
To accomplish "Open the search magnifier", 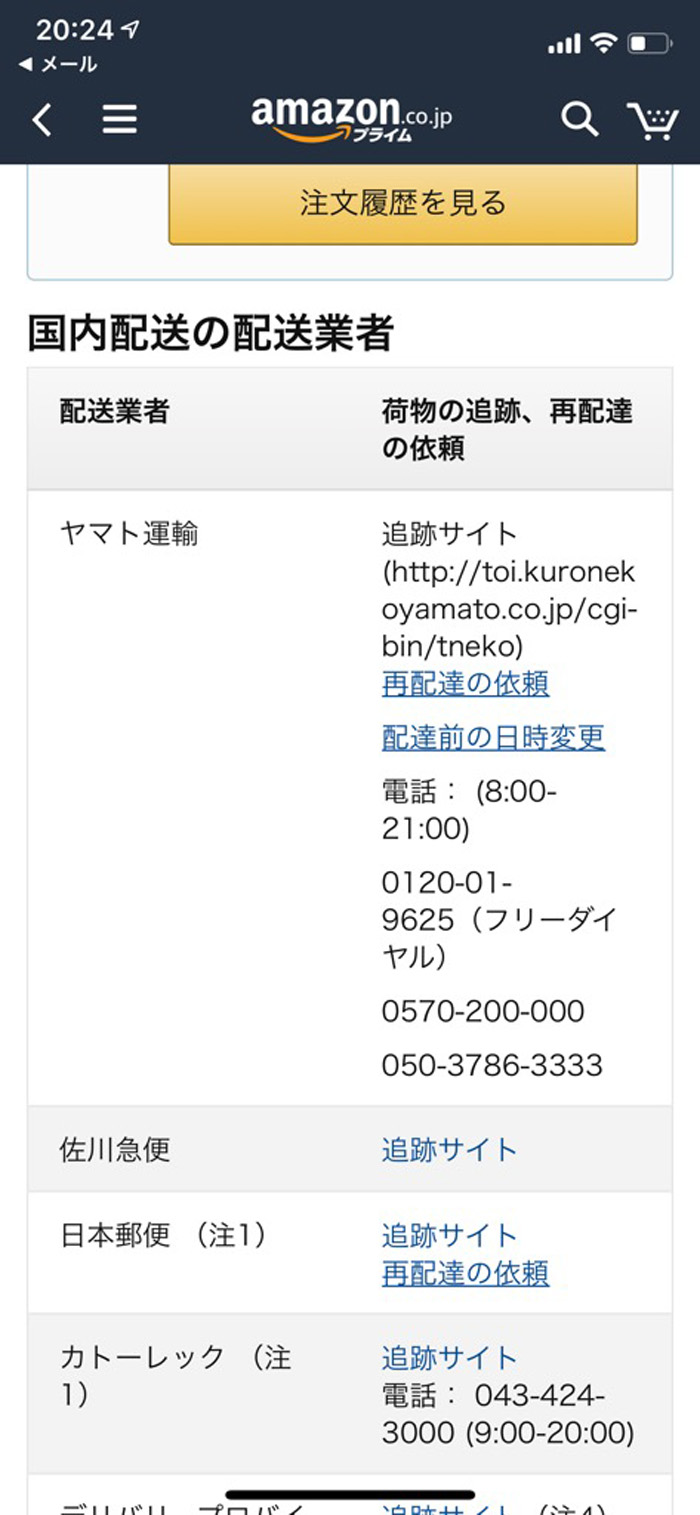I will pyautogui.click(x=579, y=120).
